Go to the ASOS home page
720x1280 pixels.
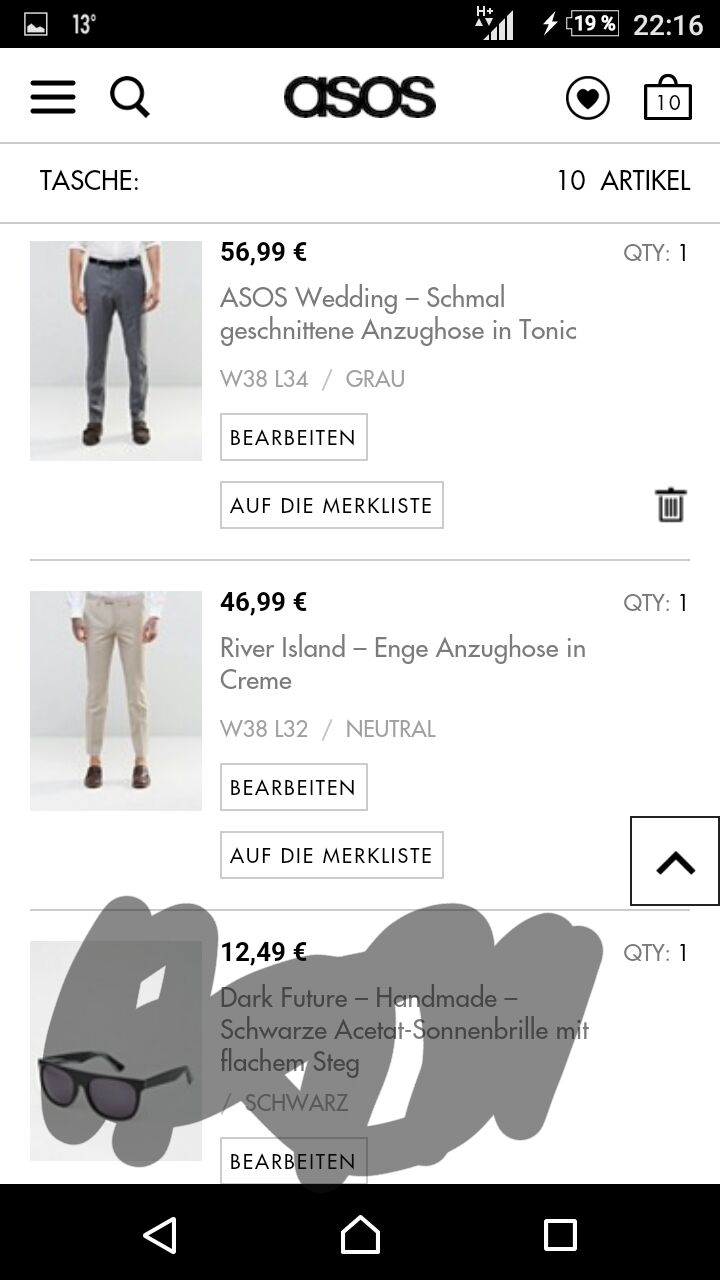coord(360,97)
